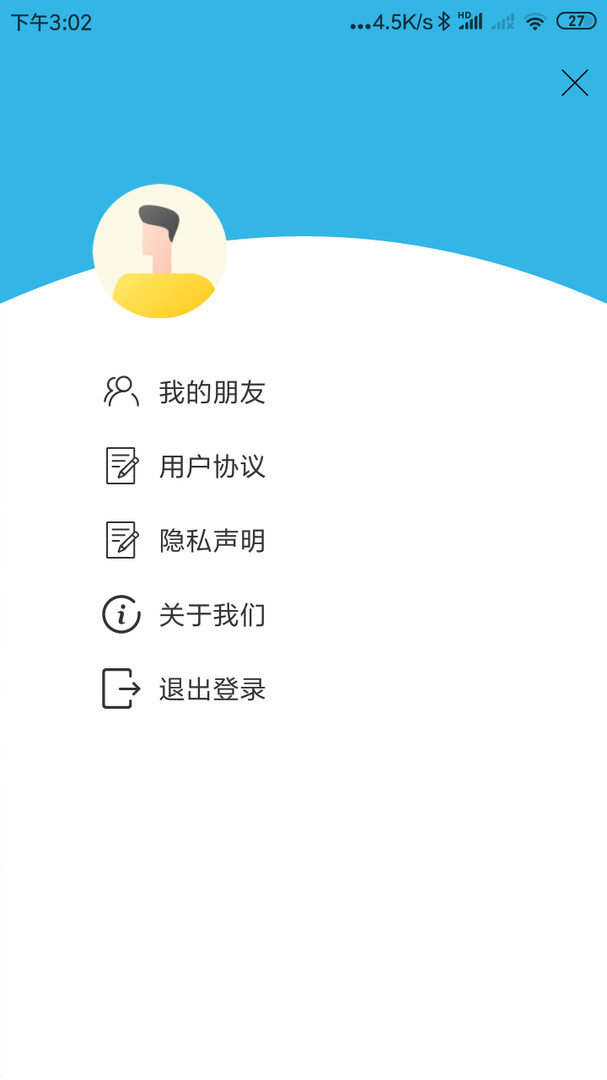View the 用户协议 user agreement
607x1080 pixels.
[211, 466]
